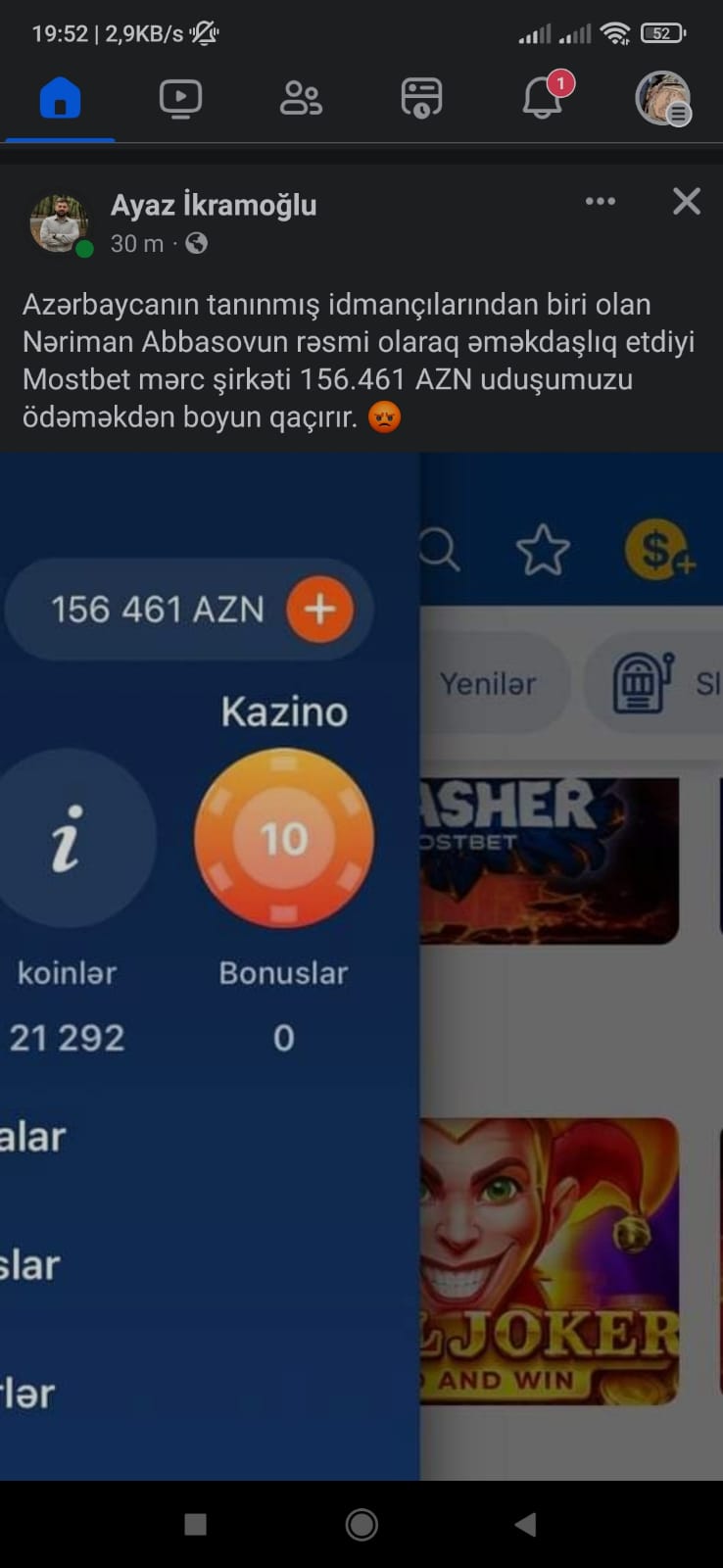Switch to the Home feed tab
The image size is (723, 1568).
[x=60, y=99]
